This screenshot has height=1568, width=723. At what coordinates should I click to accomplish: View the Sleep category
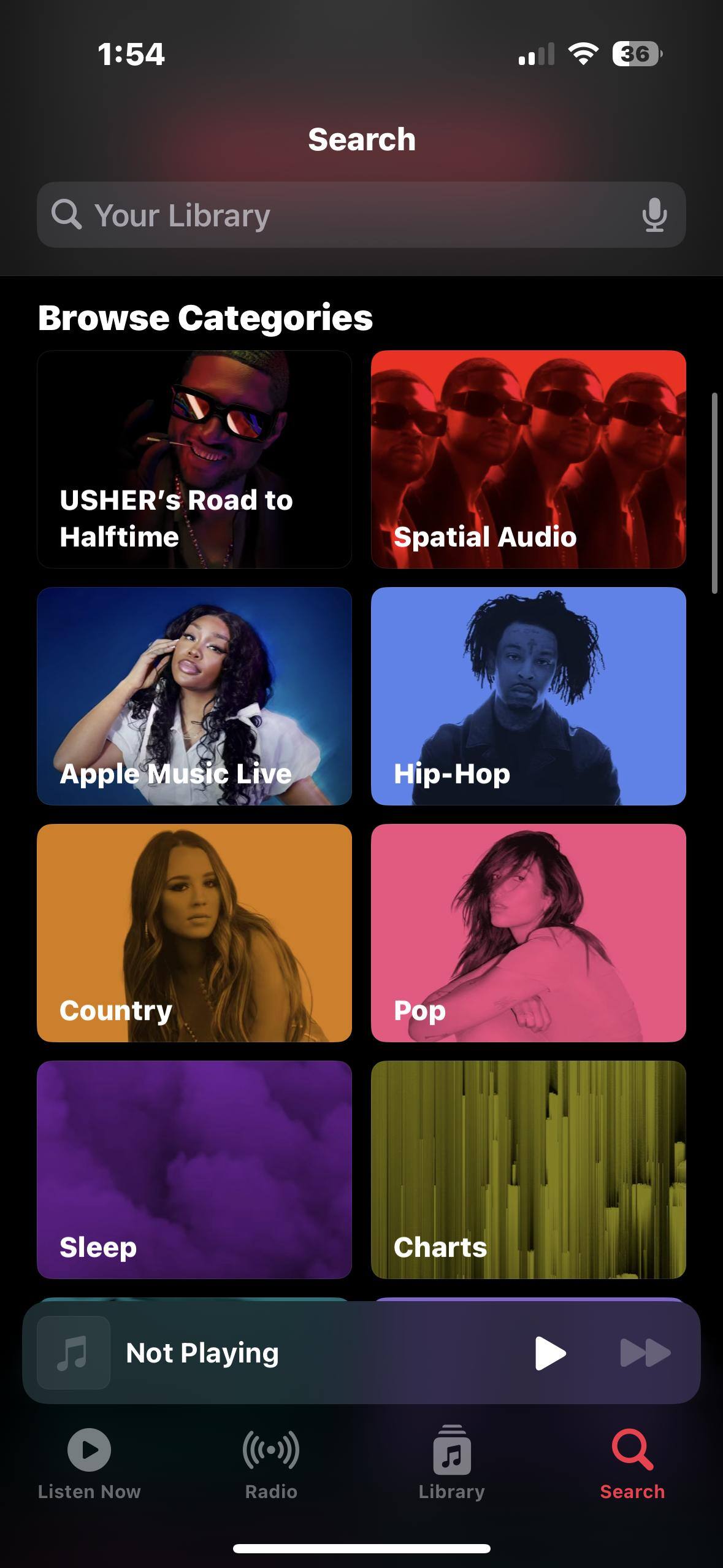coord(194,1169)
